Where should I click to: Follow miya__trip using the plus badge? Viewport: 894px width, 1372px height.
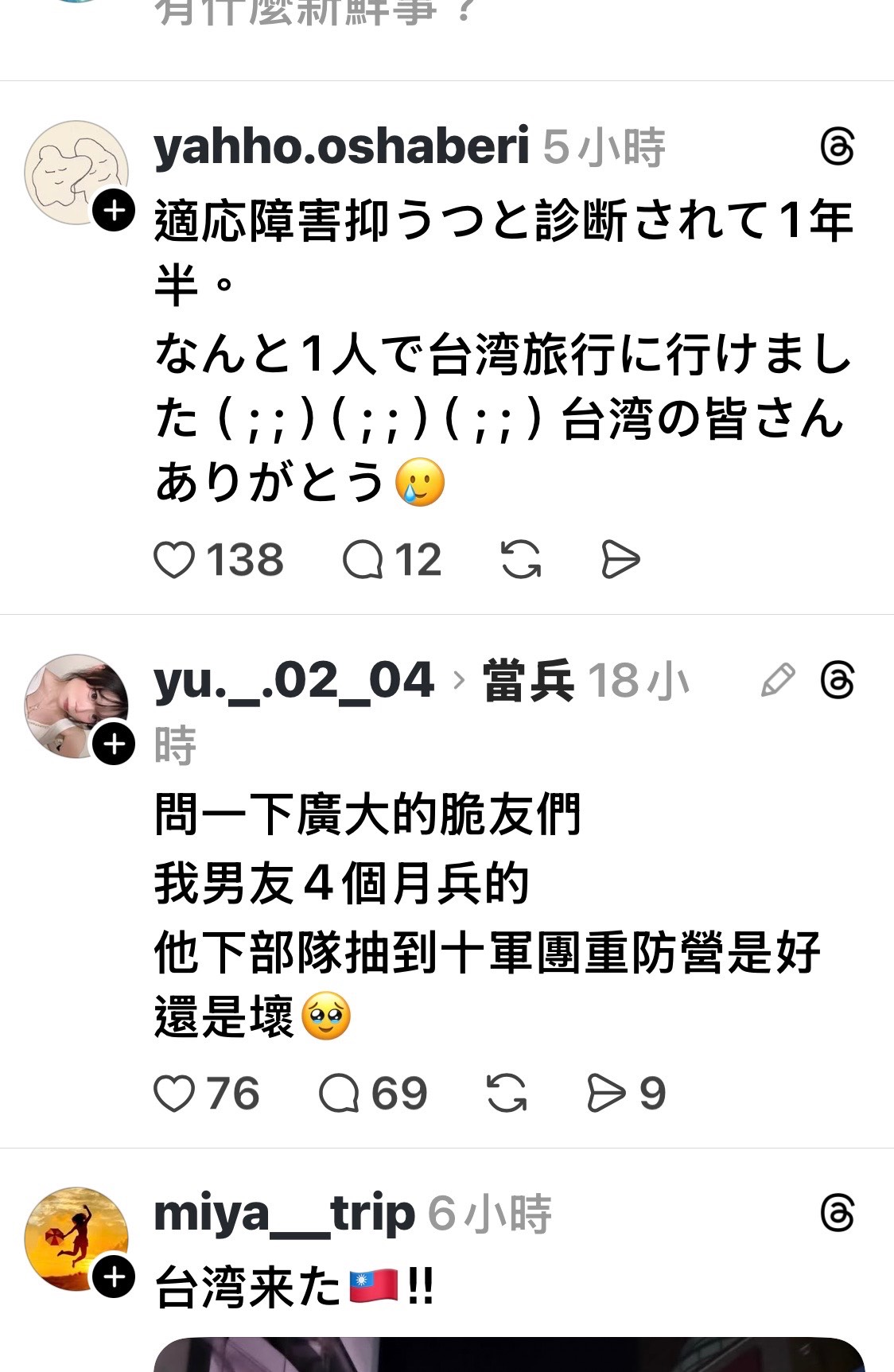tap(115, 1277)
